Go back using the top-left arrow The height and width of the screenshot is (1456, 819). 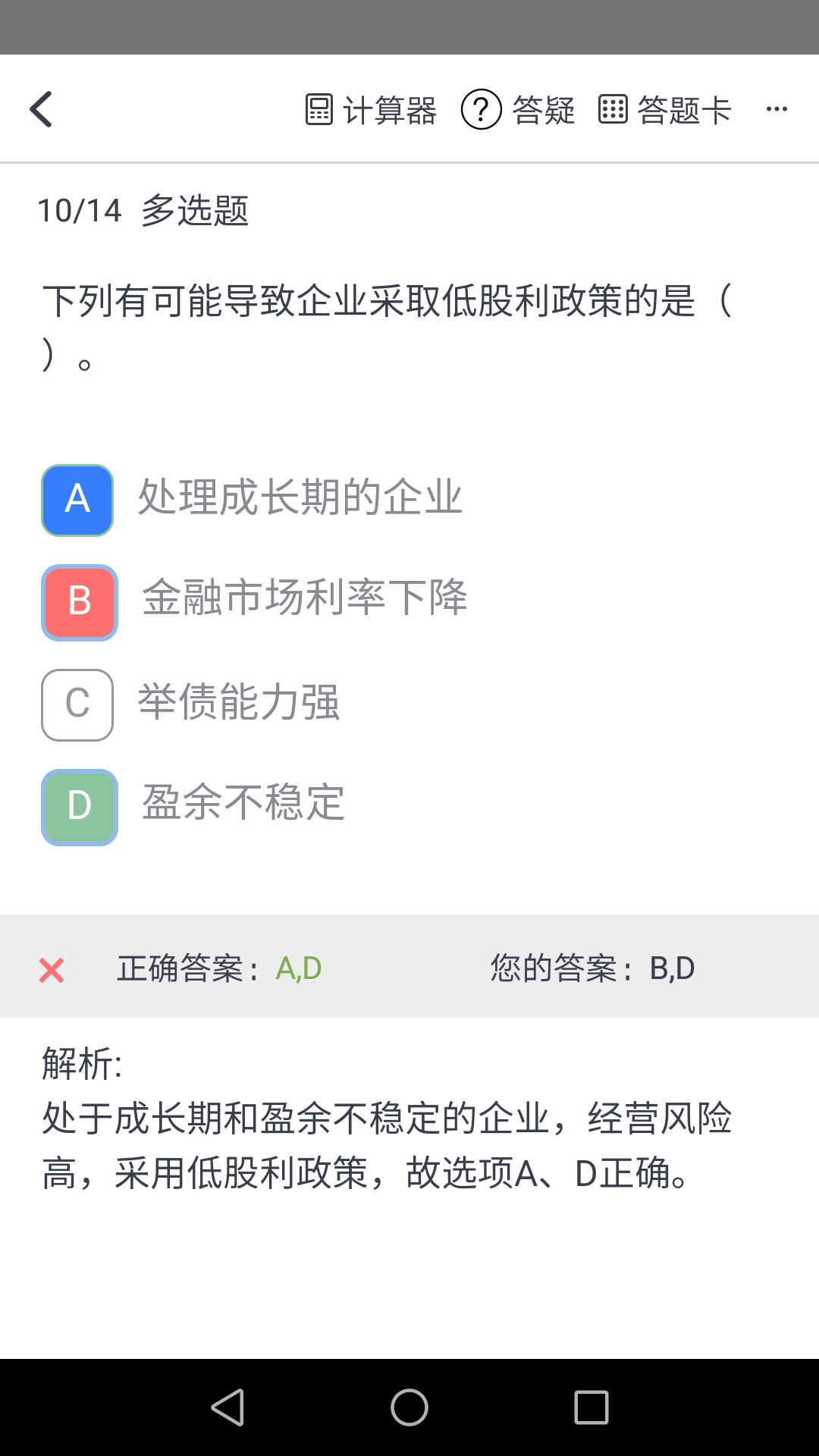tap(42, 109)
